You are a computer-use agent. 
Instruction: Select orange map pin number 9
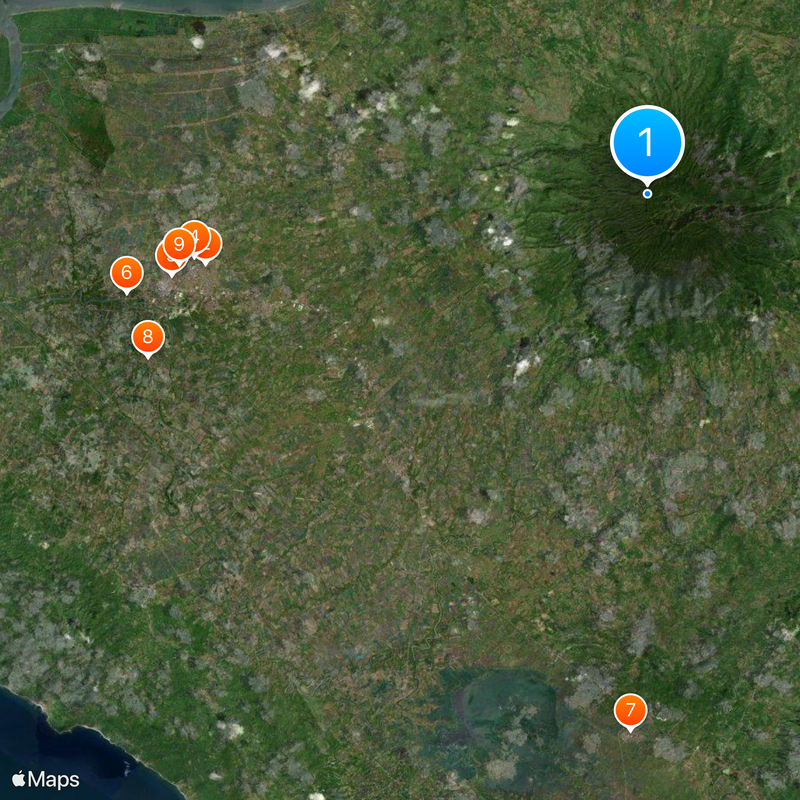pyautogui.click(x=178, y=244)
